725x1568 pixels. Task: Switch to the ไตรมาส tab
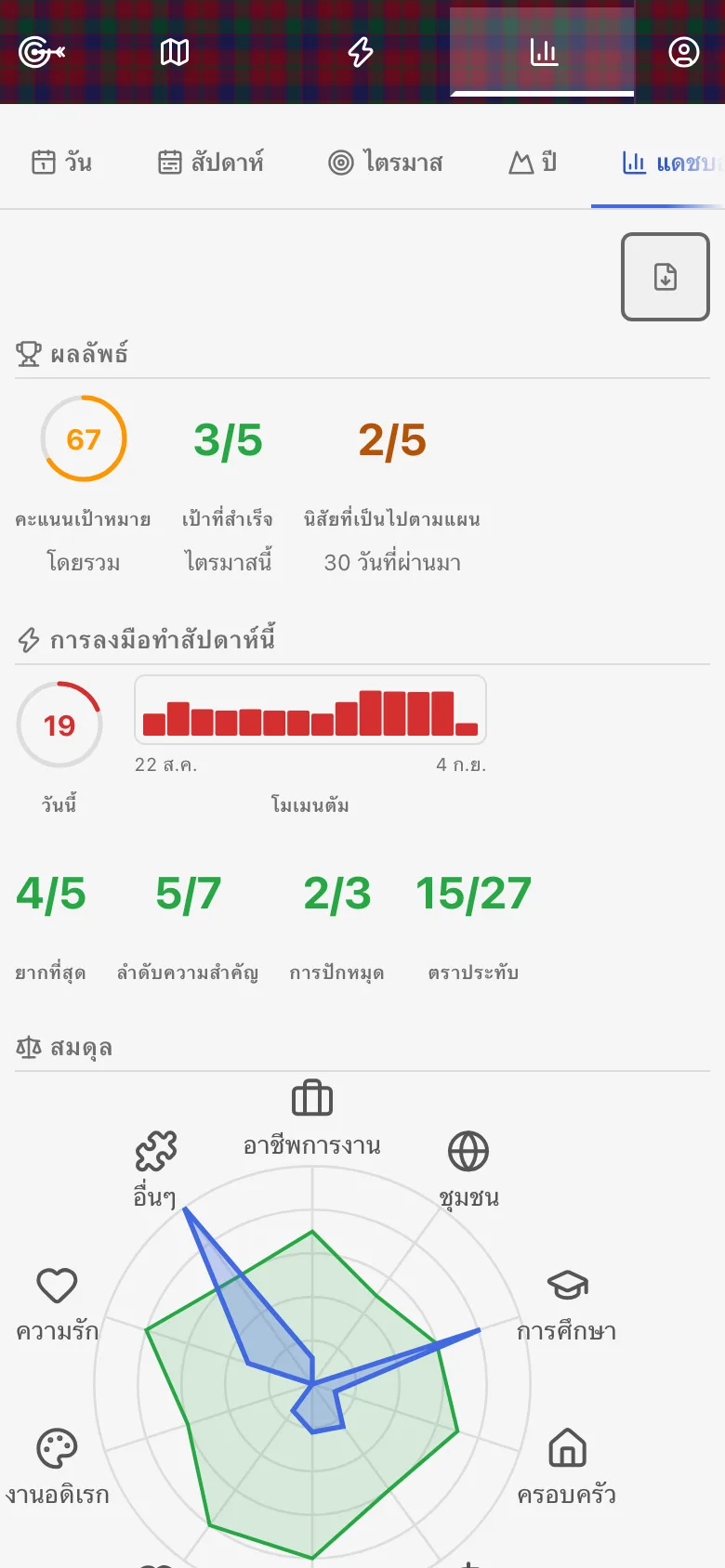pyautogui.click(x=386, y=163)
